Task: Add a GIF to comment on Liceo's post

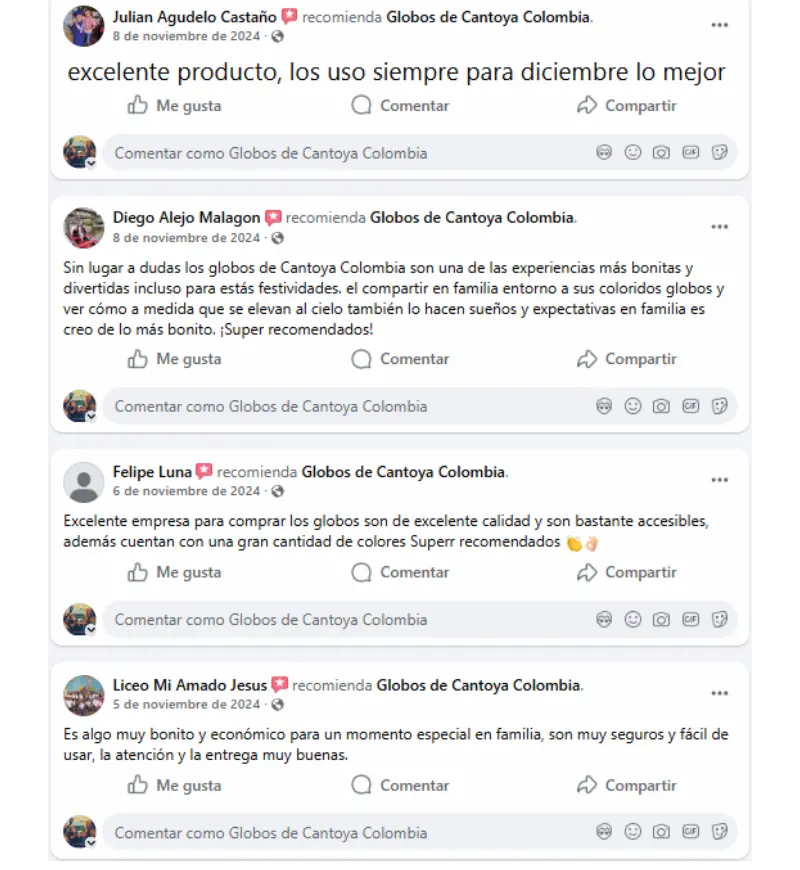Action: point(690,832)
